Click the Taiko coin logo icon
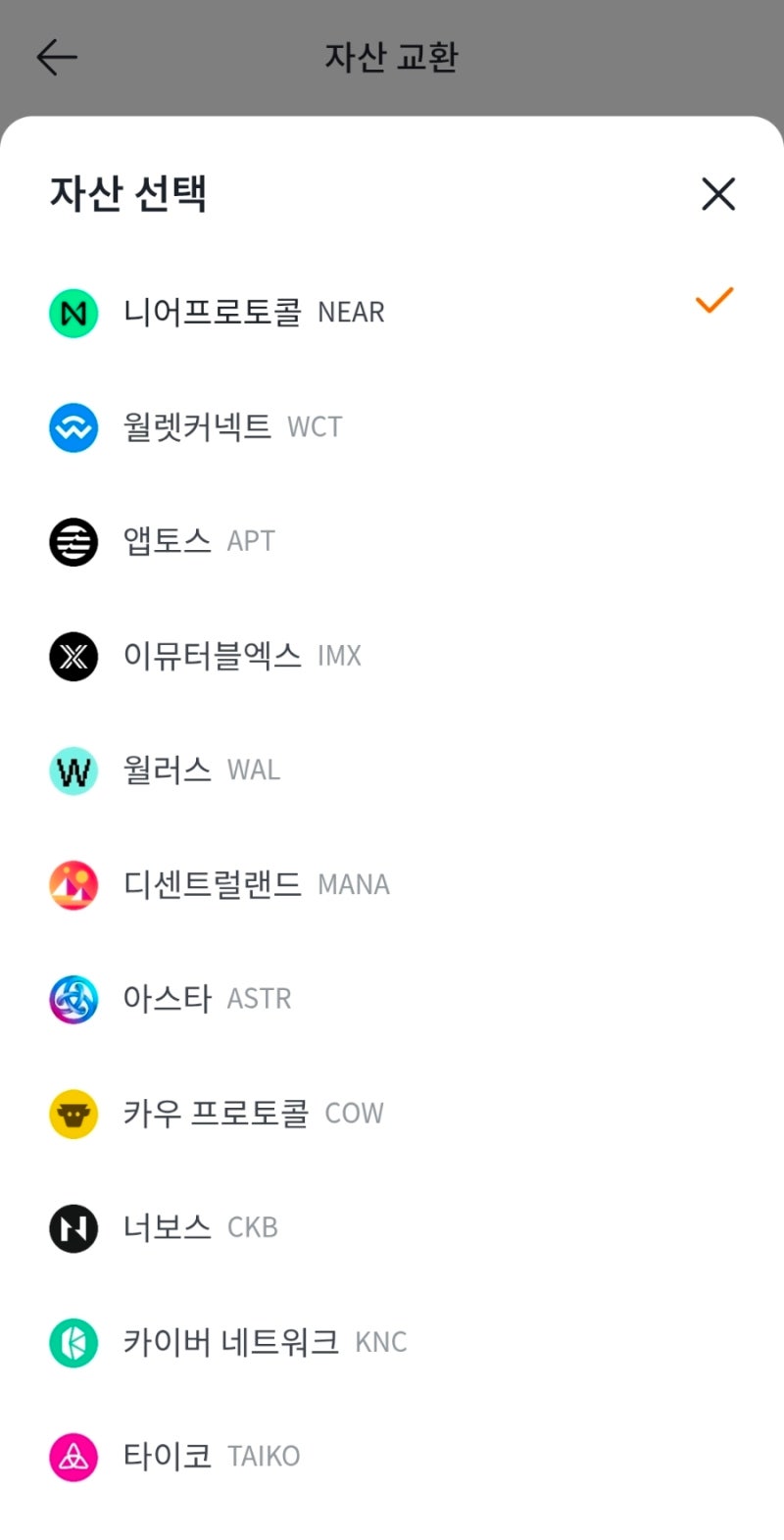The image size is (784, 1540). pyautogui.click(x=73, y=1457)
